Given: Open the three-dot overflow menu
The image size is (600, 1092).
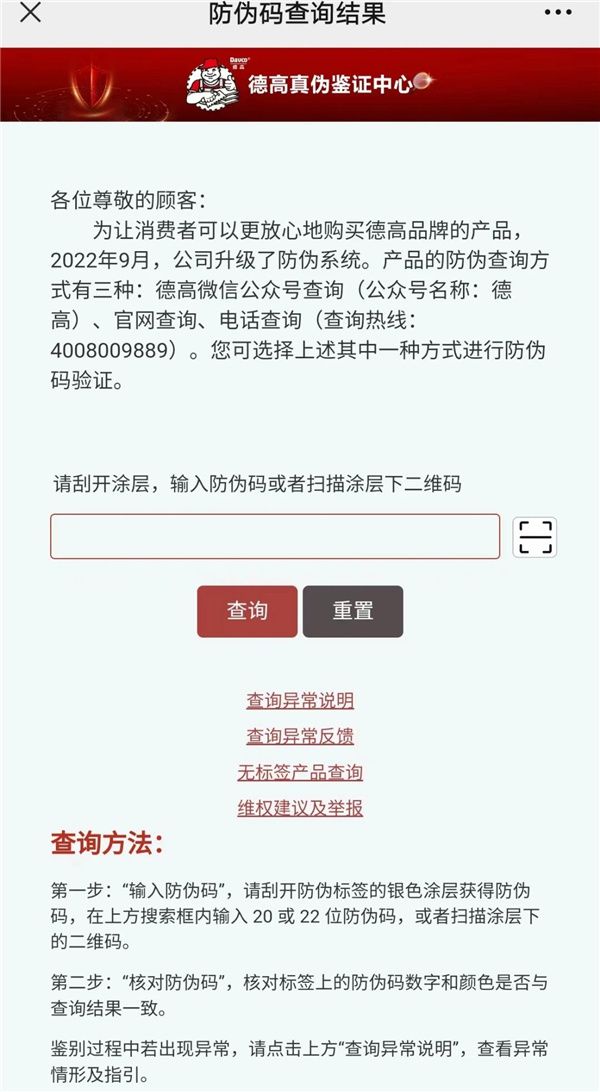Looking at the screenshot, I should (x=558, y=14).
